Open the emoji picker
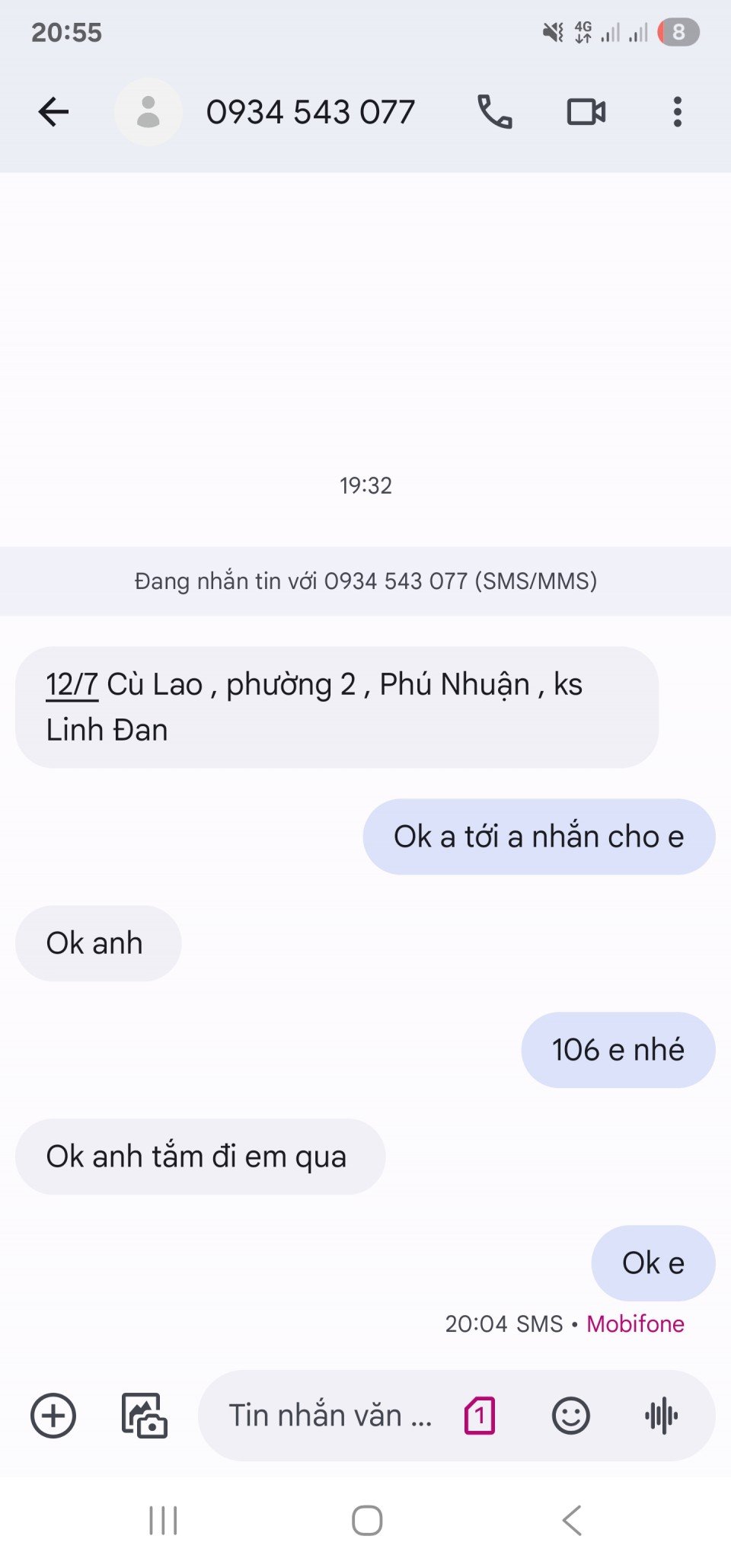Viewport: 731px width, 1568px height. pyautogui.click(x=570, y=1416)
